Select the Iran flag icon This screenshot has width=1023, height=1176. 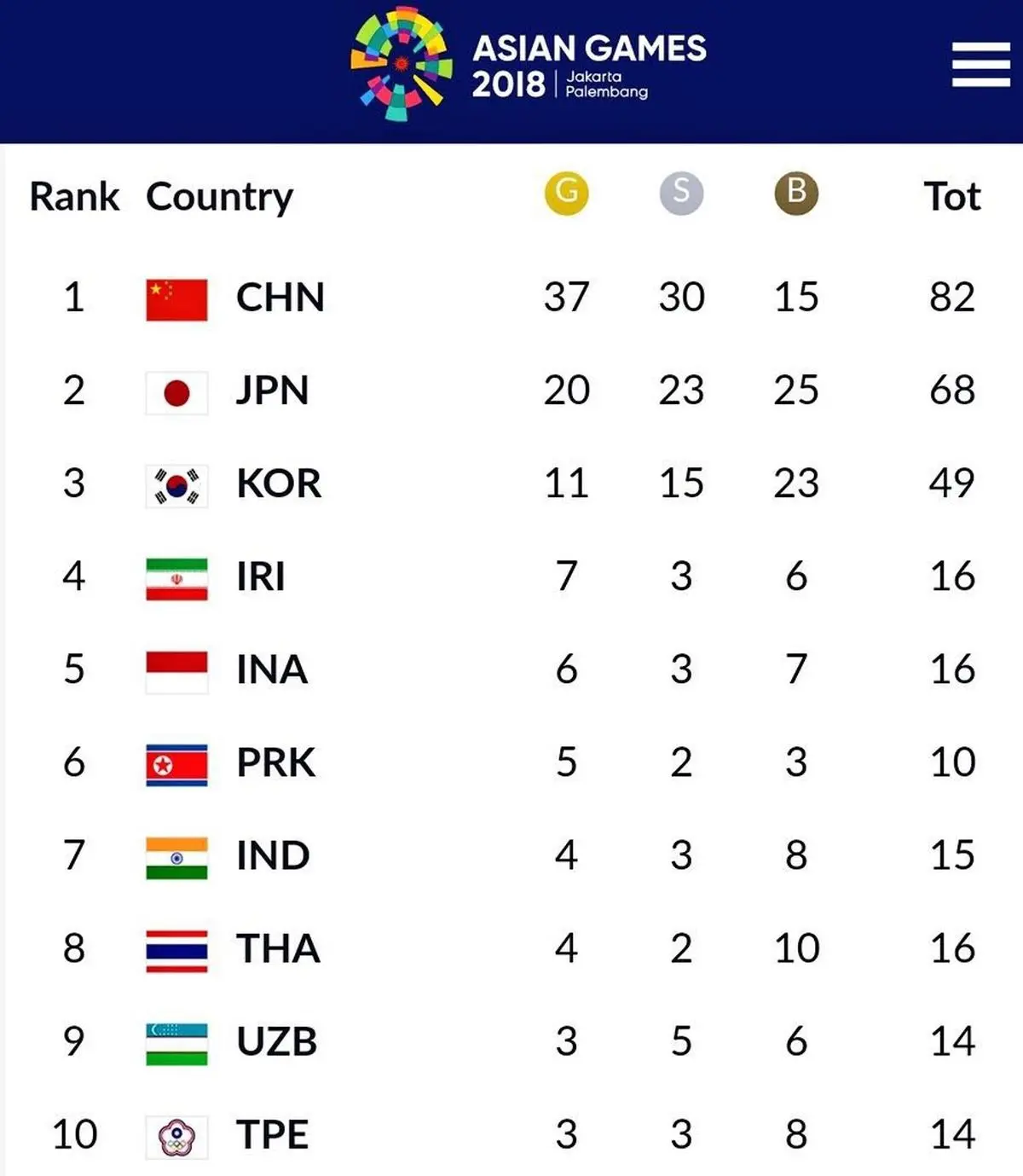coord(176,576)
